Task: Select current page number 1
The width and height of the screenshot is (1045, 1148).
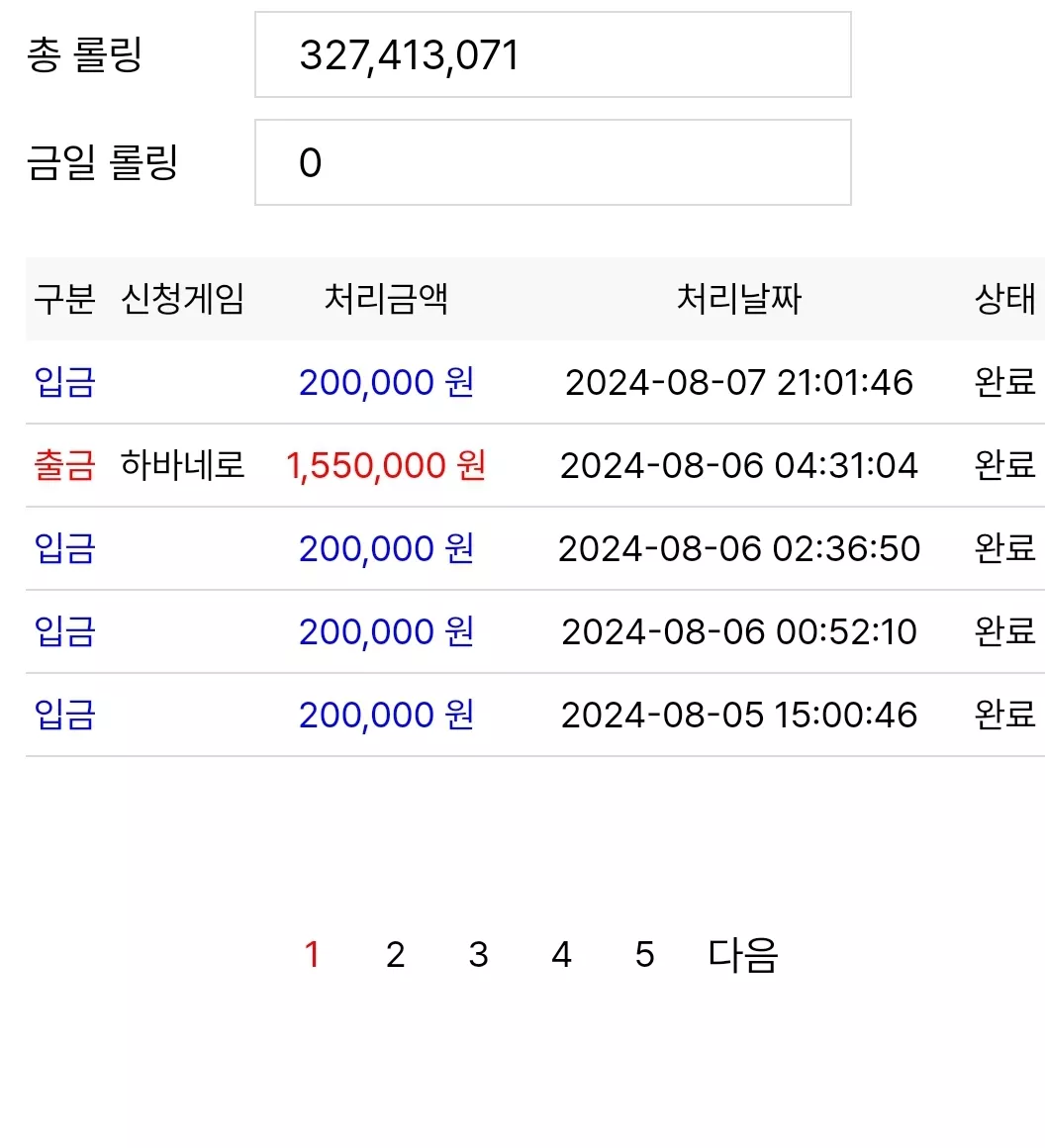Action: pyautogui.click(x=312, y=955)
